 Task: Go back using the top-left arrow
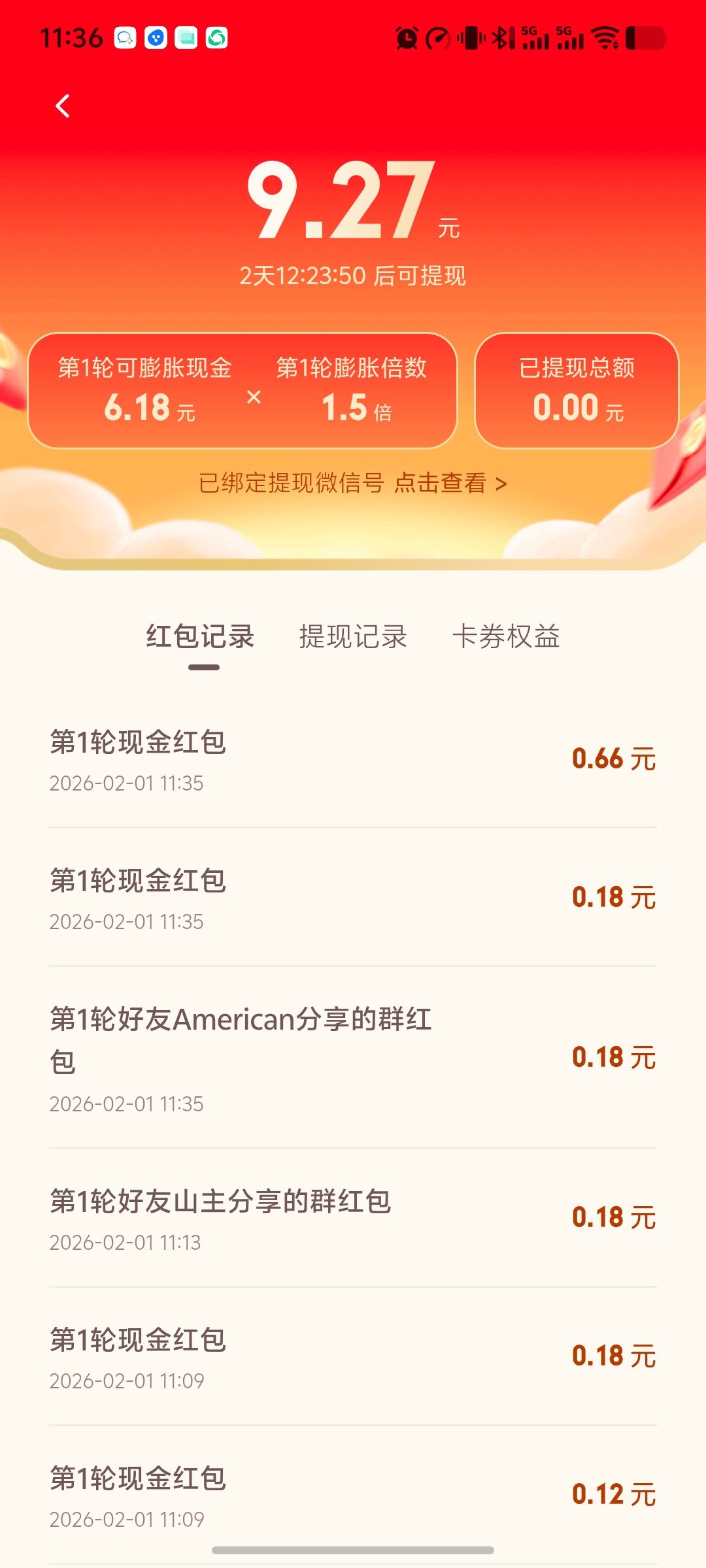63,106
